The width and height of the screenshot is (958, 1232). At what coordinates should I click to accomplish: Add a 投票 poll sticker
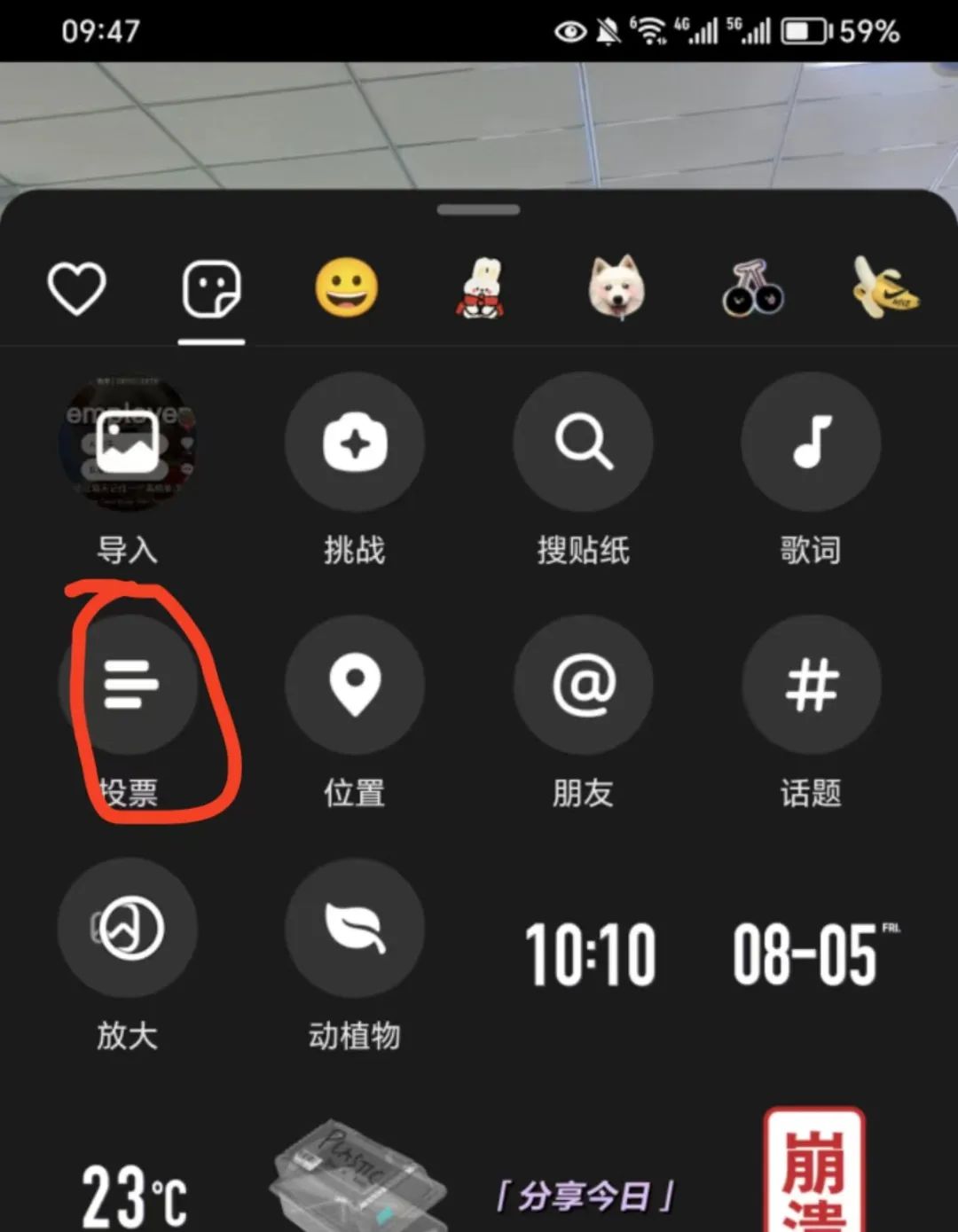(130, 685)
